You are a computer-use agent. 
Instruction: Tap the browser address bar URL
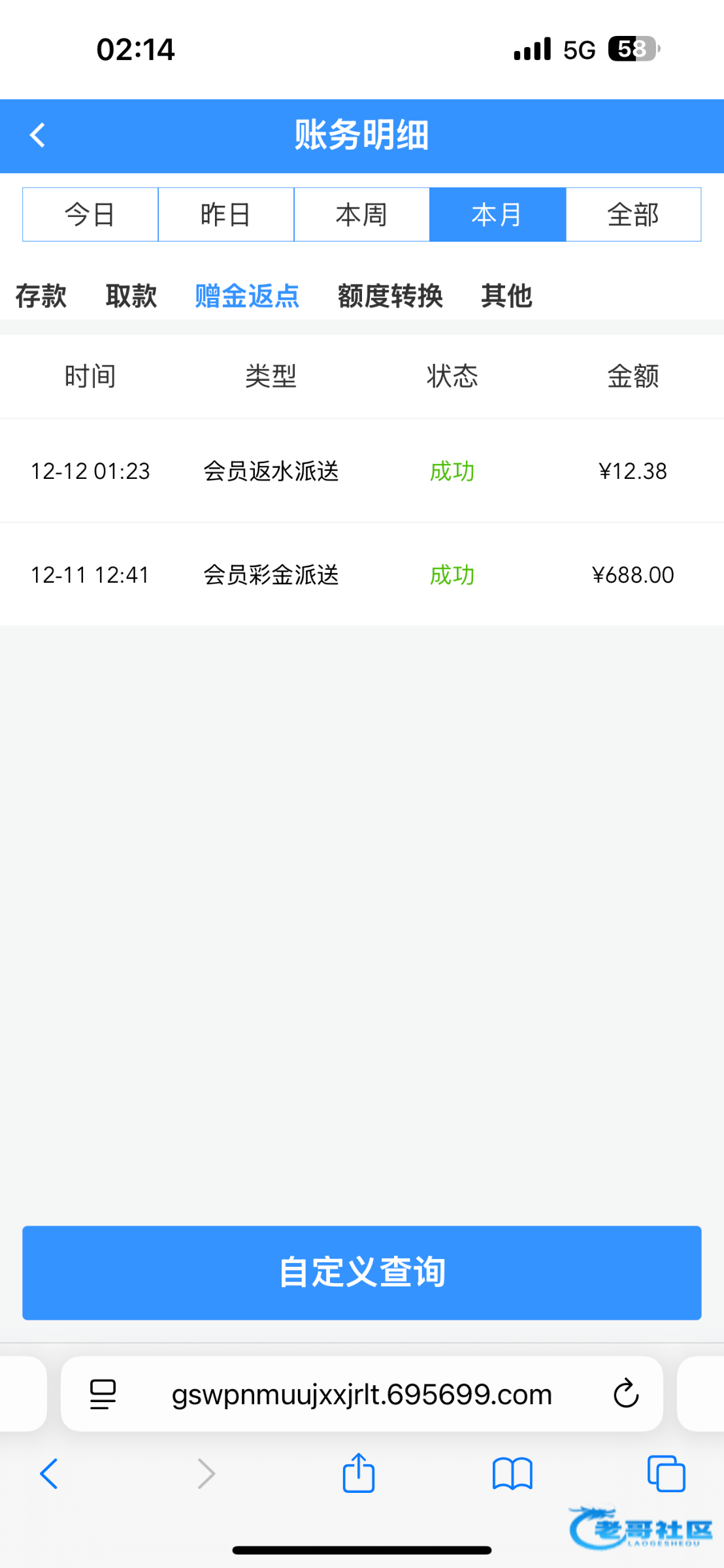(x=361, y=1394)
